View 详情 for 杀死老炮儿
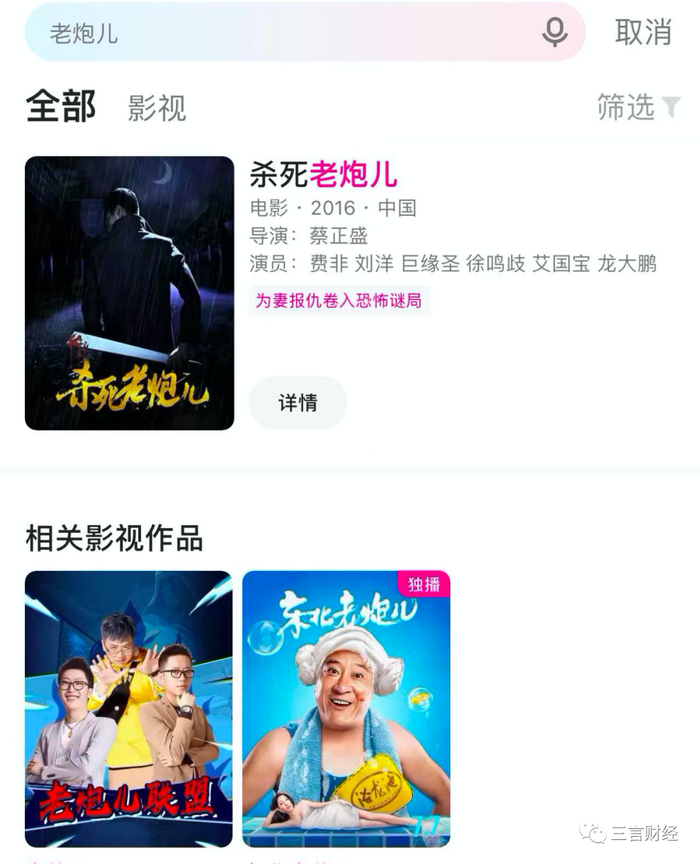 pyautogui.click(x=298, y=403)
